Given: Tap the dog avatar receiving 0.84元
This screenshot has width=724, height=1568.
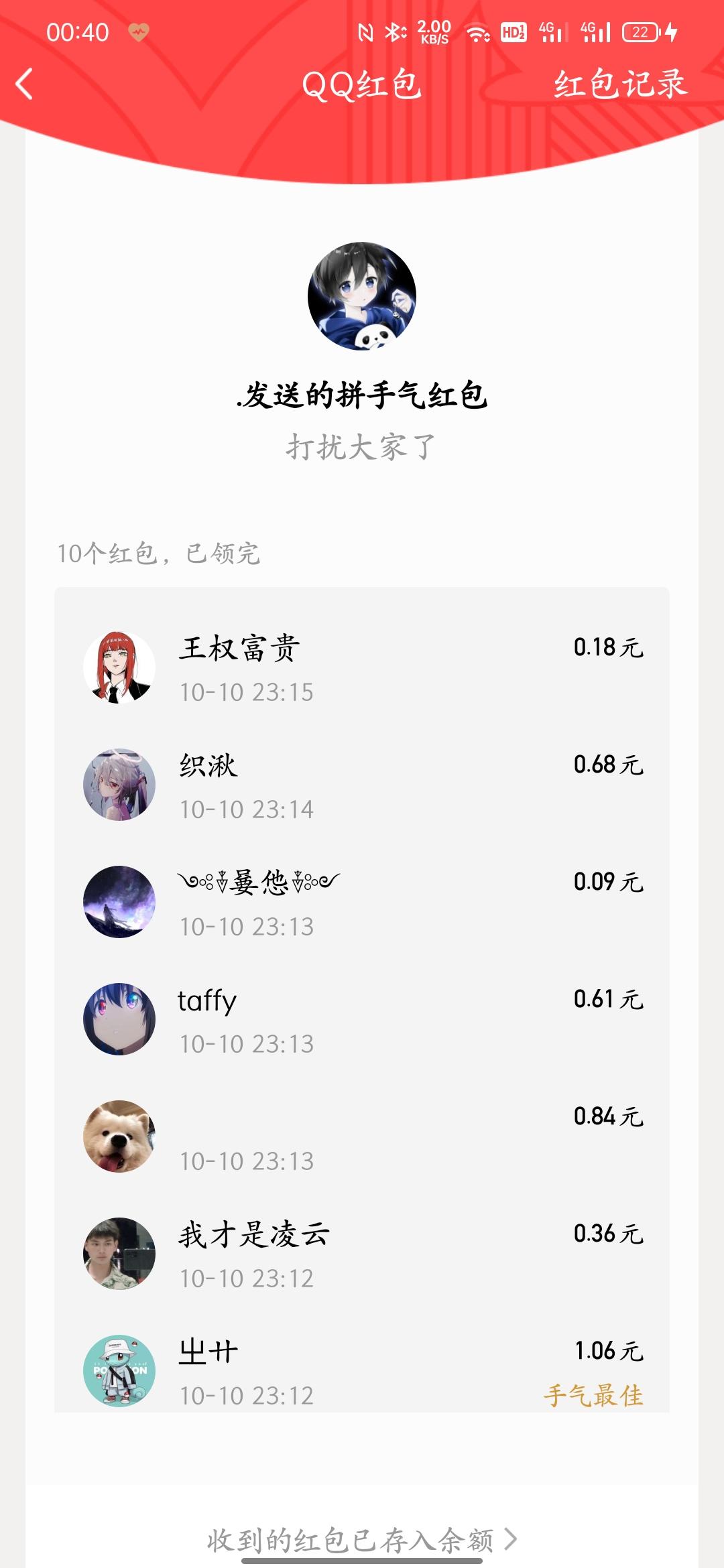Looking at the screenshot, I should pos(119,1136).
